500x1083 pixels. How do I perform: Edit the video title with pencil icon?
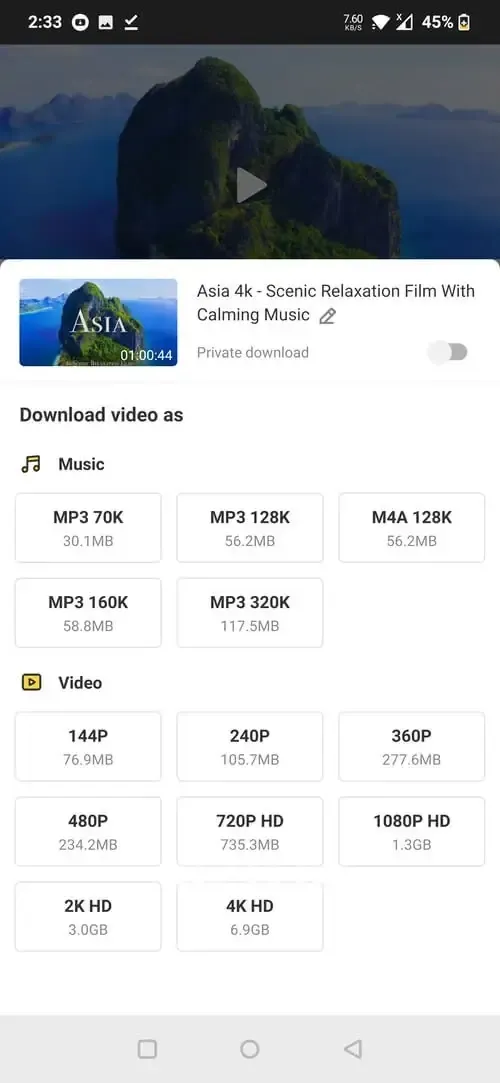[x=327, y=316]
